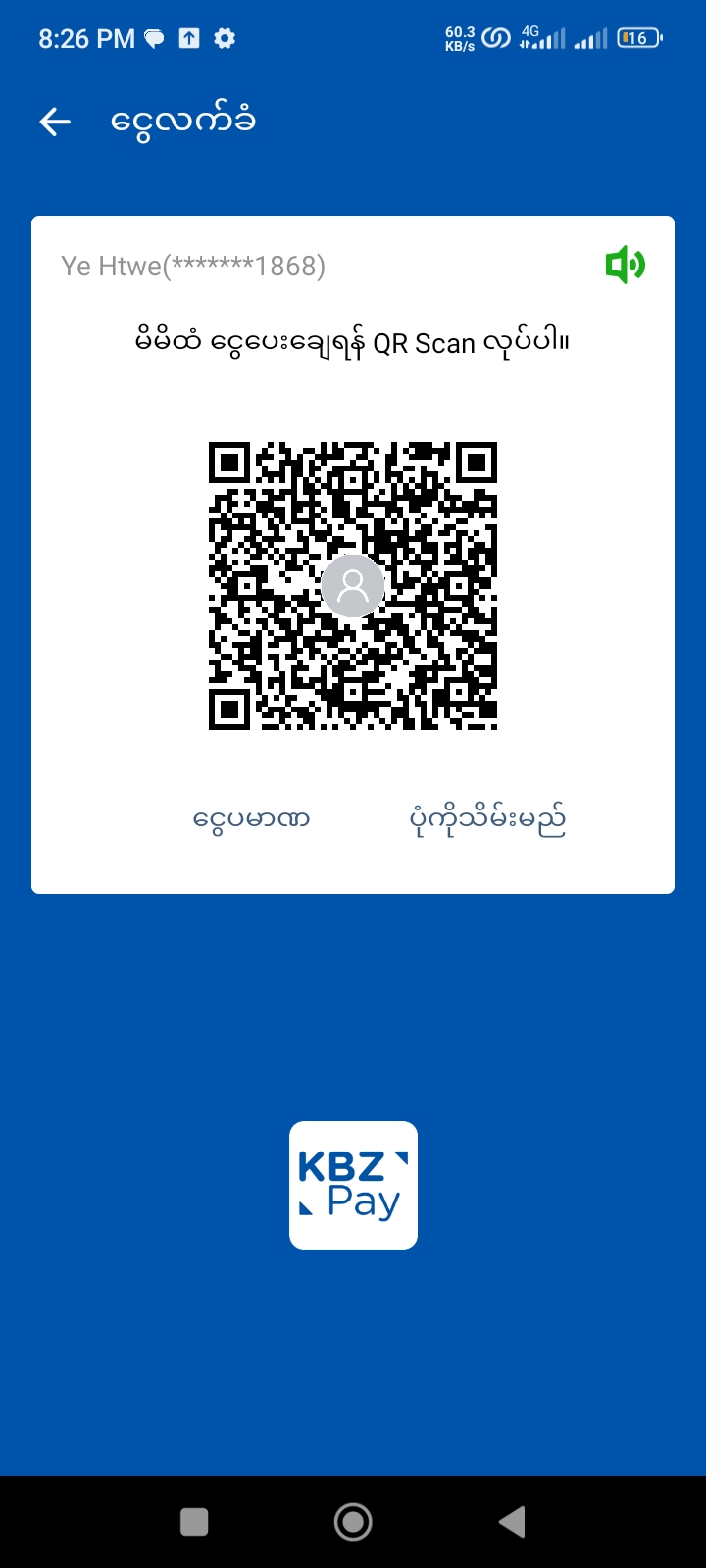Open recent apps with the square button

pyautogui.click(x=194, y=1522)
